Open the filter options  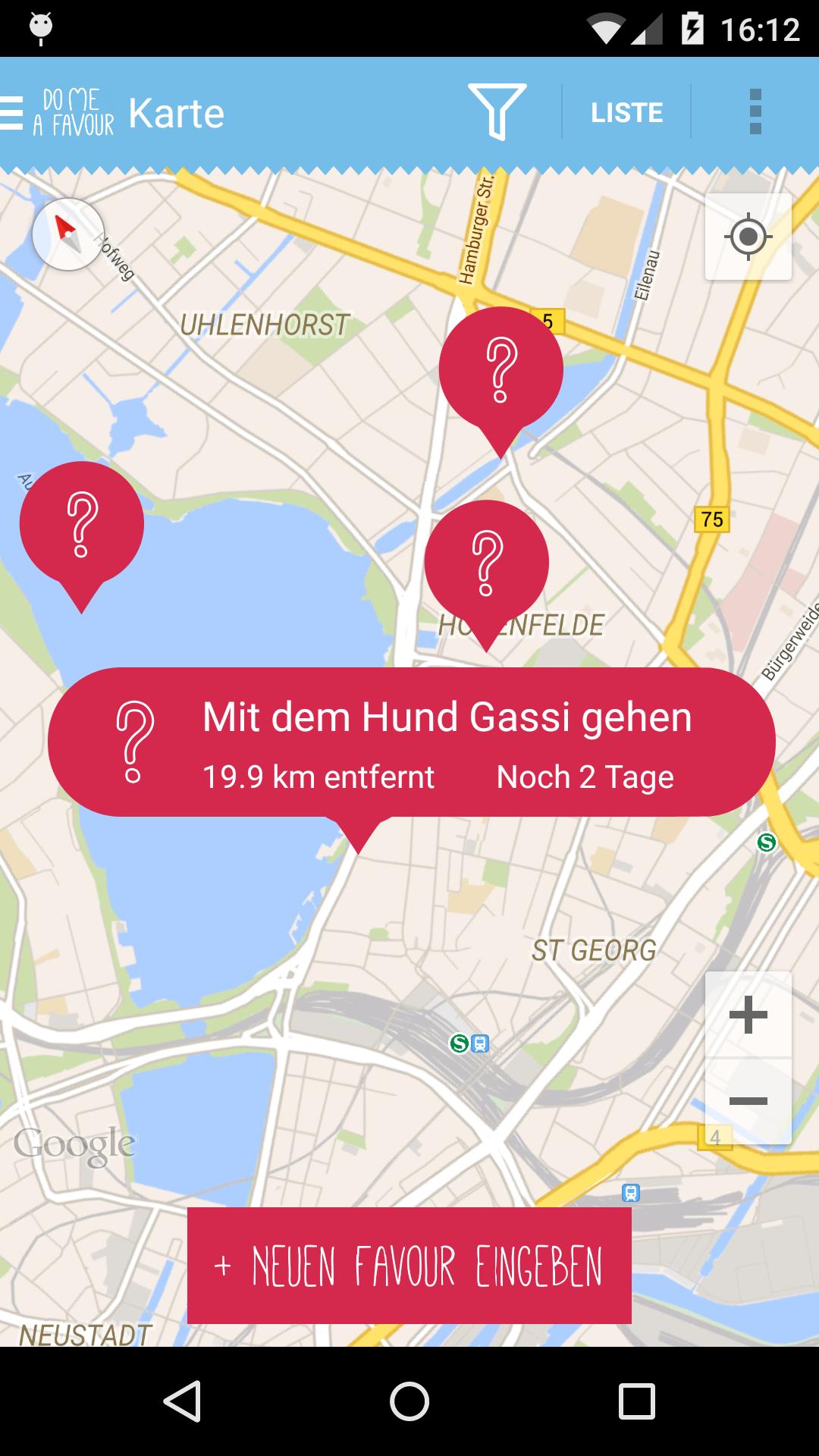pos(497,112)
